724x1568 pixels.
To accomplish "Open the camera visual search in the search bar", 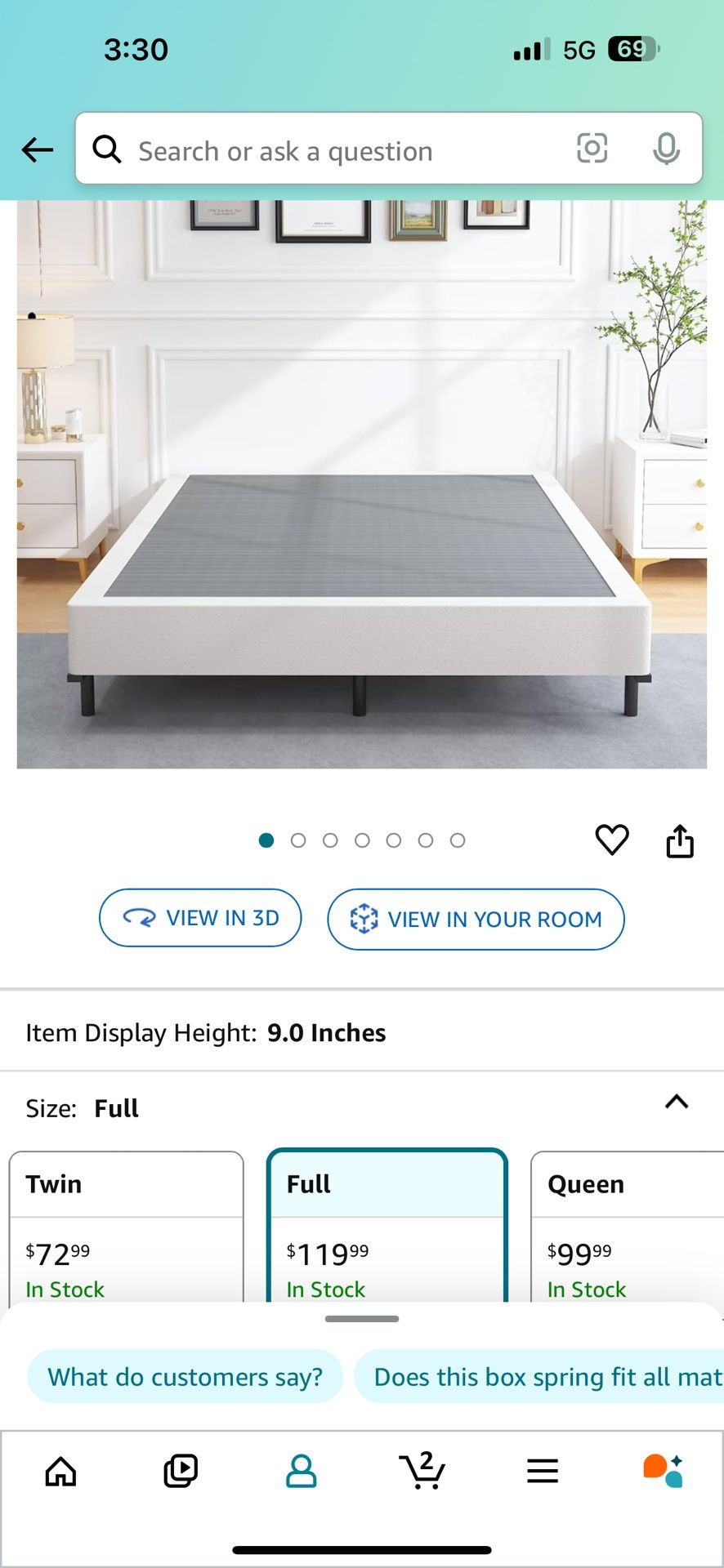I will [x=592, y=149].
